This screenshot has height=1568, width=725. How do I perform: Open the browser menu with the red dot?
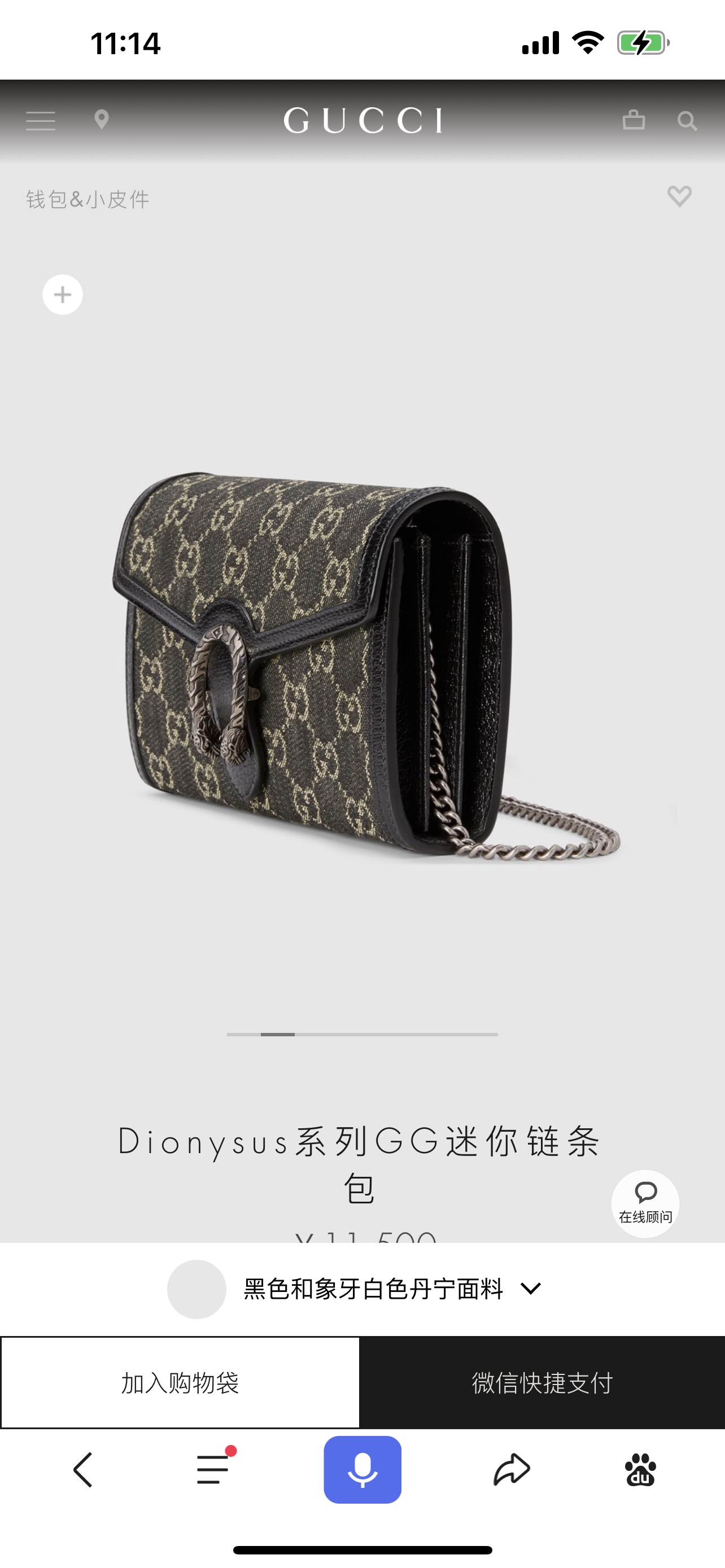click(x=213, y=1469)
